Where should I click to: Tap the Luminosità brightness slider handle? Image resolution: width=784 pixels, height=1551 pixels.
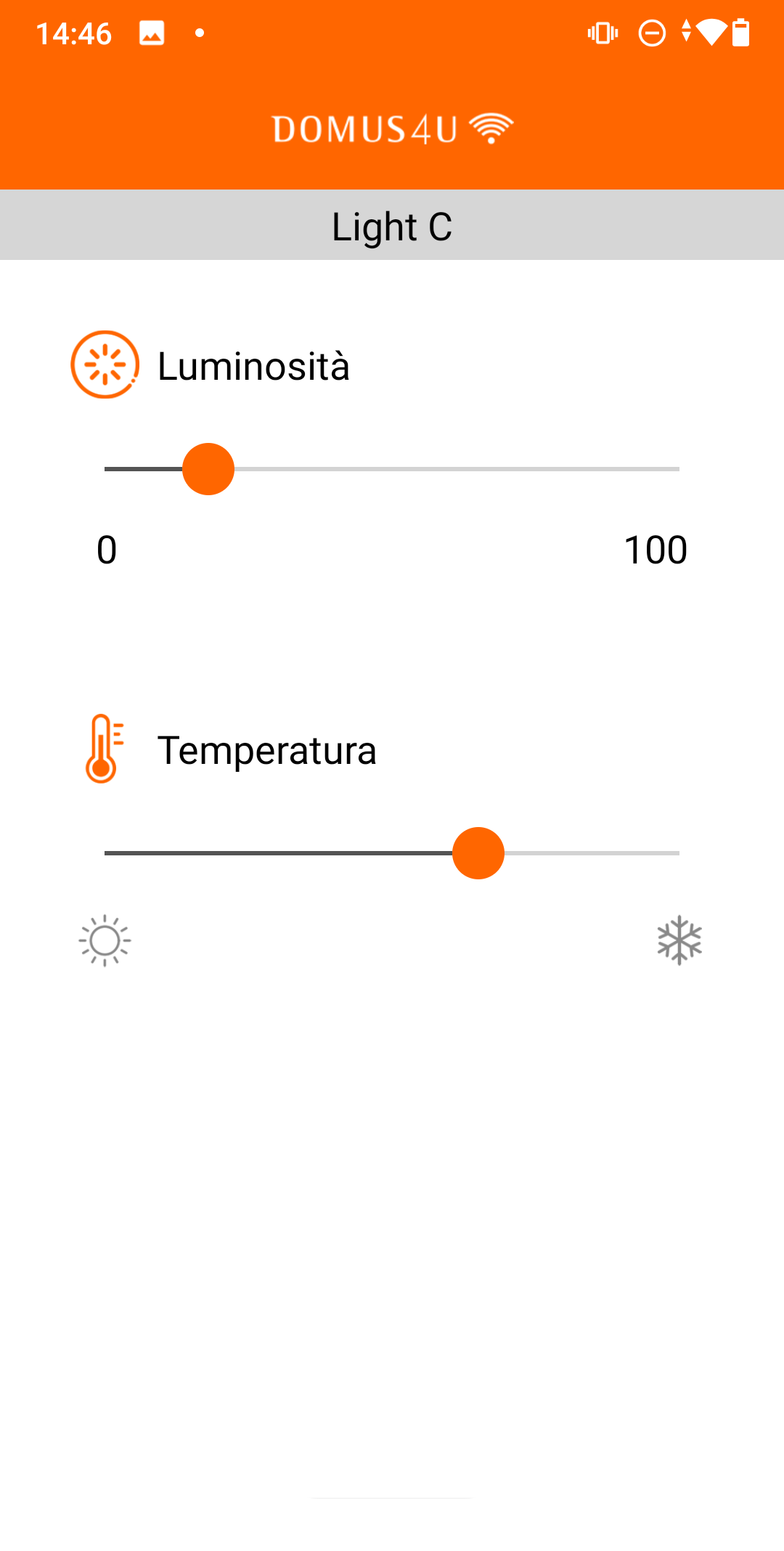(208, 469)
